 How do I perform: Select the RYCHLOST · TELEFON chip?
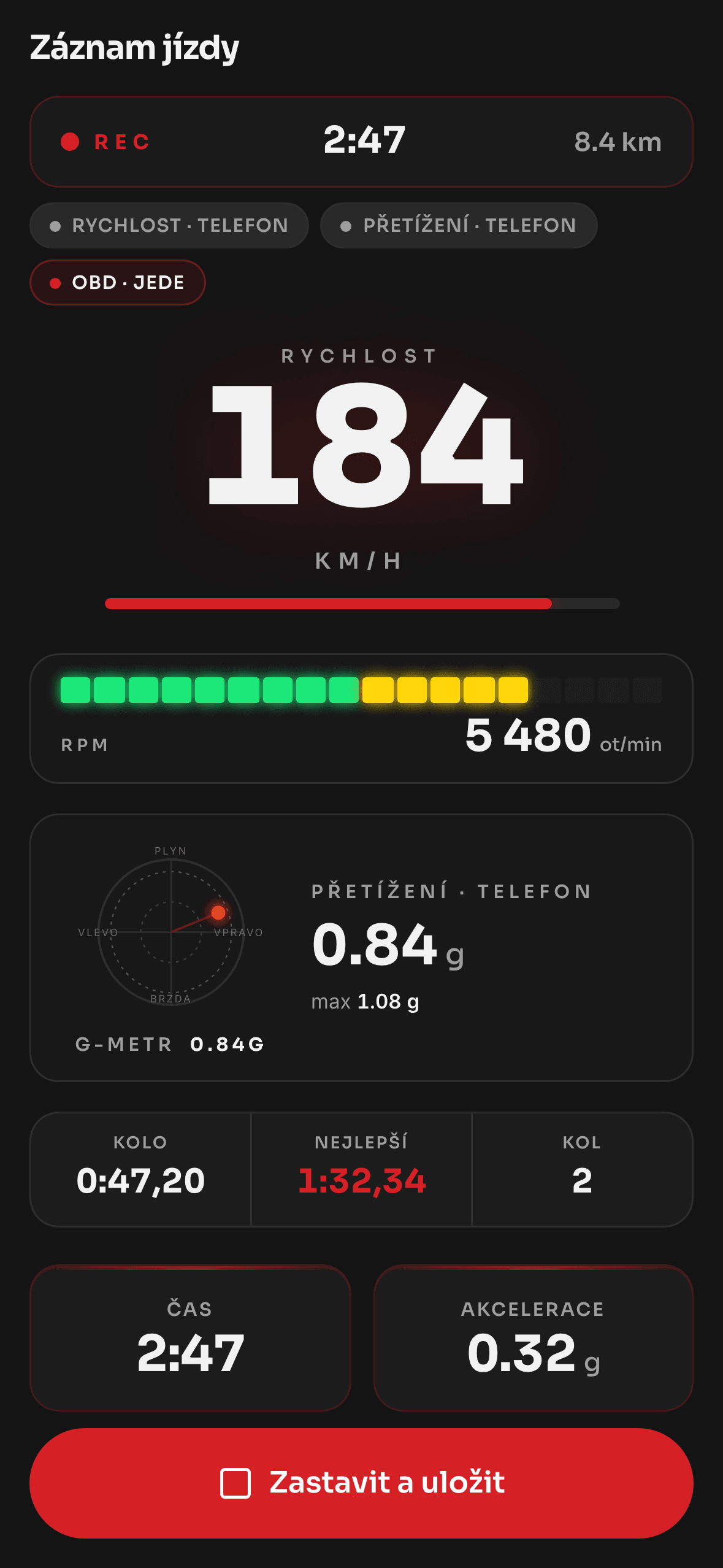(169, 226)
